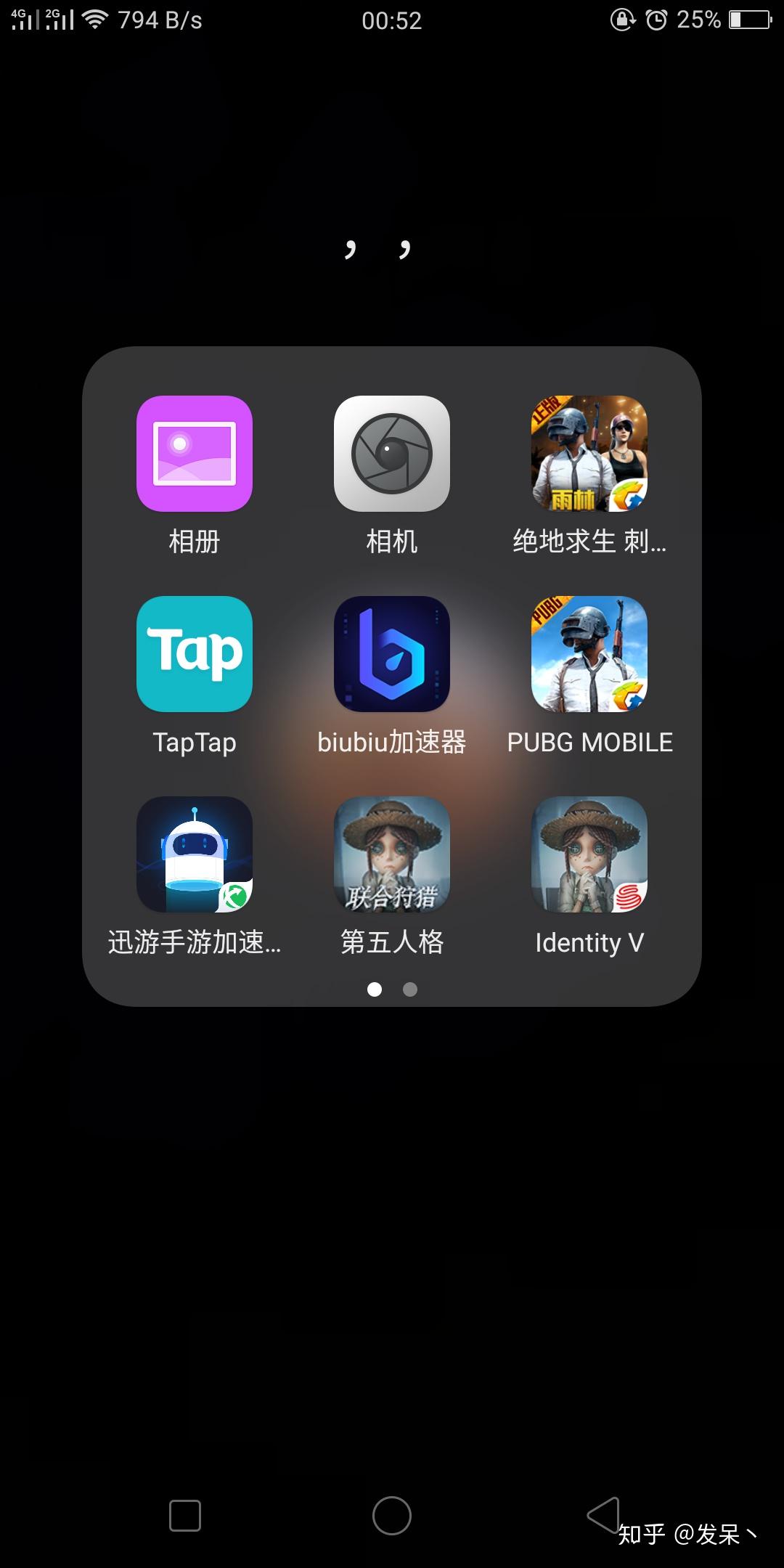
Task: Open 迅游手游加速器 app
Action: click(195, 854)
